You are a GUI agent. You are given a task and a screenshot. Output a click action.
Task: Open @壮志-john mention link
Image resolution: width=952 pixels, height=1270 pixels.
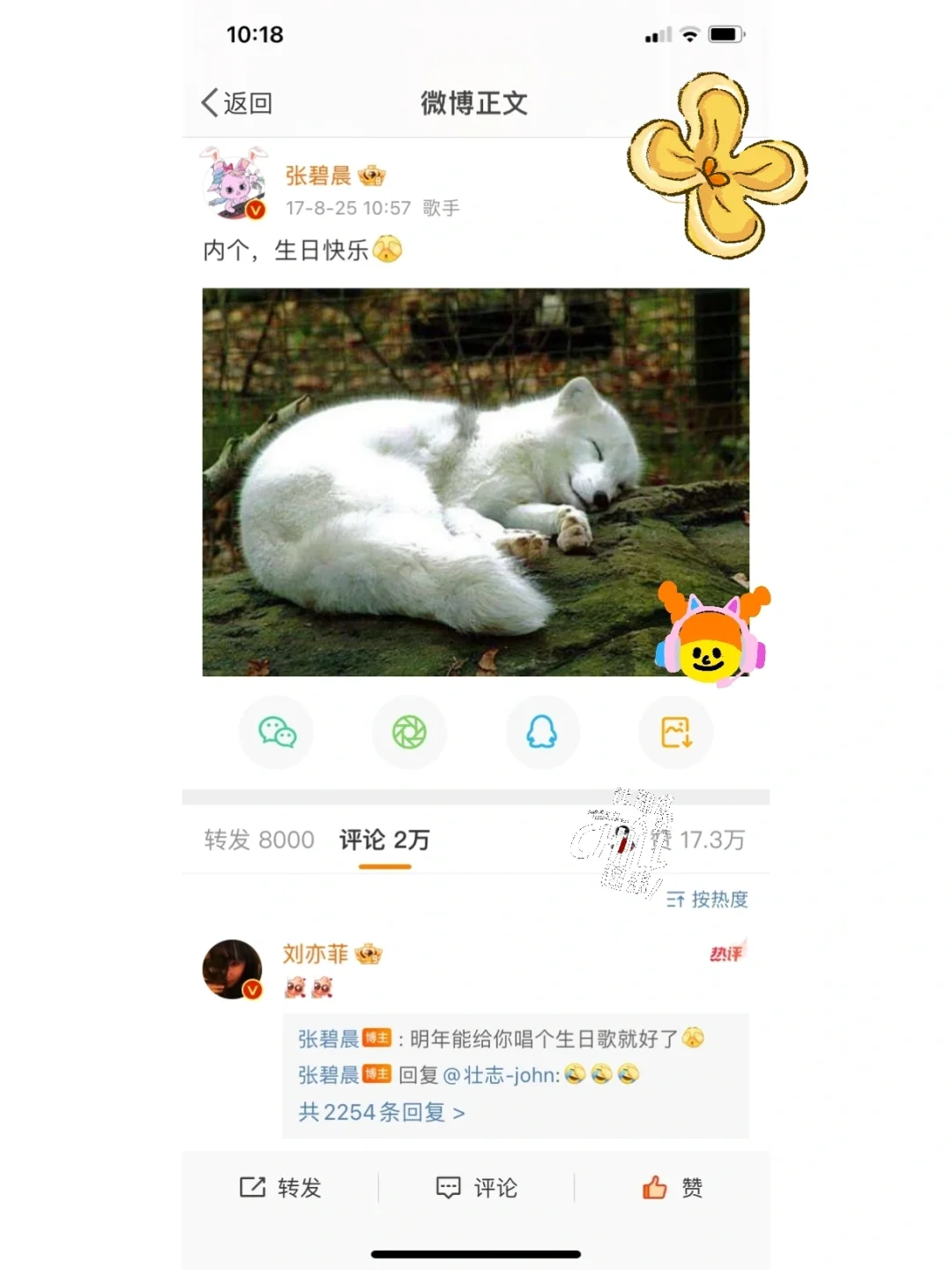(x=501, y=1075)
